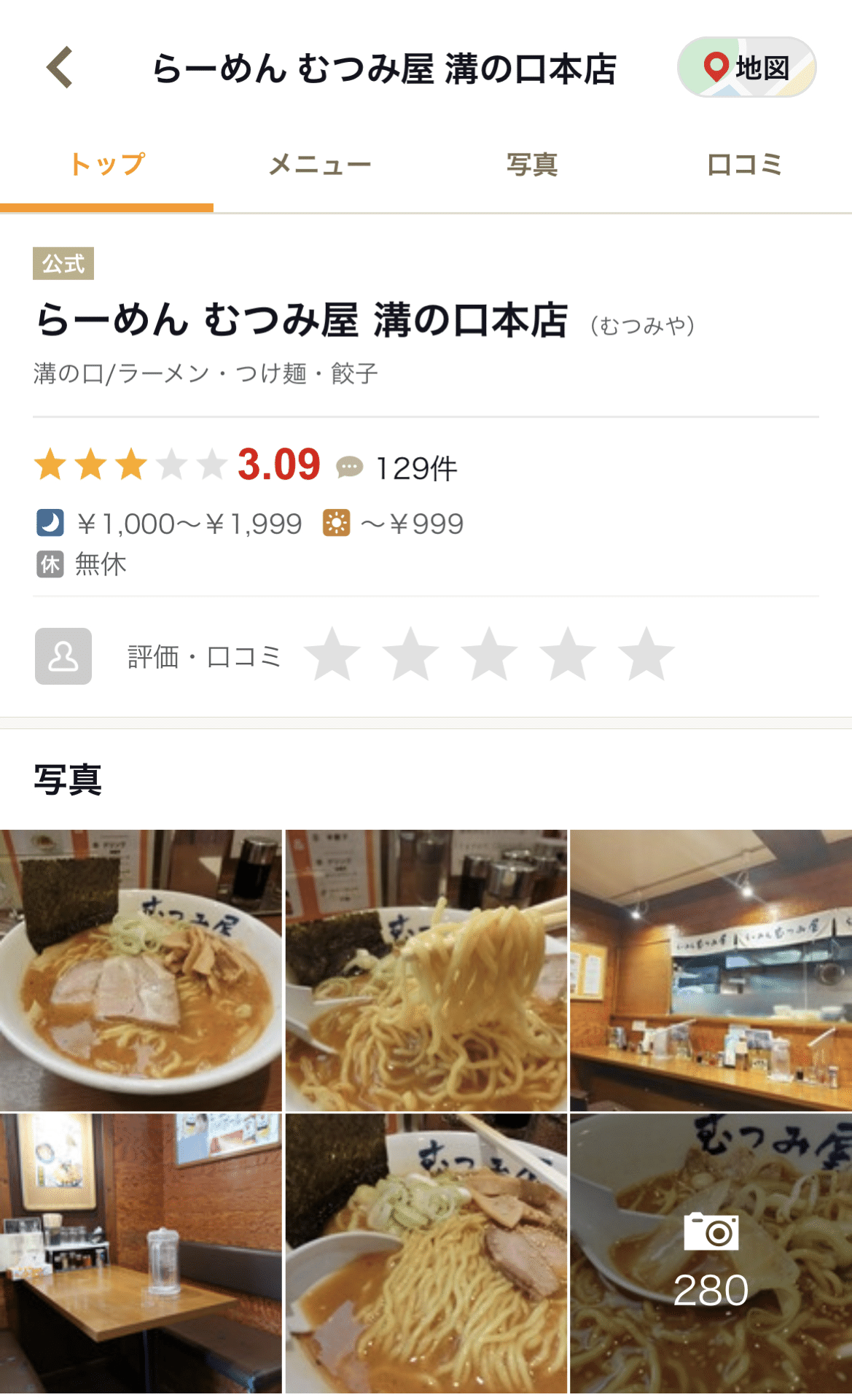Switch to the 写真 tab
852x1400 pixels.
(x=532, y=165)
